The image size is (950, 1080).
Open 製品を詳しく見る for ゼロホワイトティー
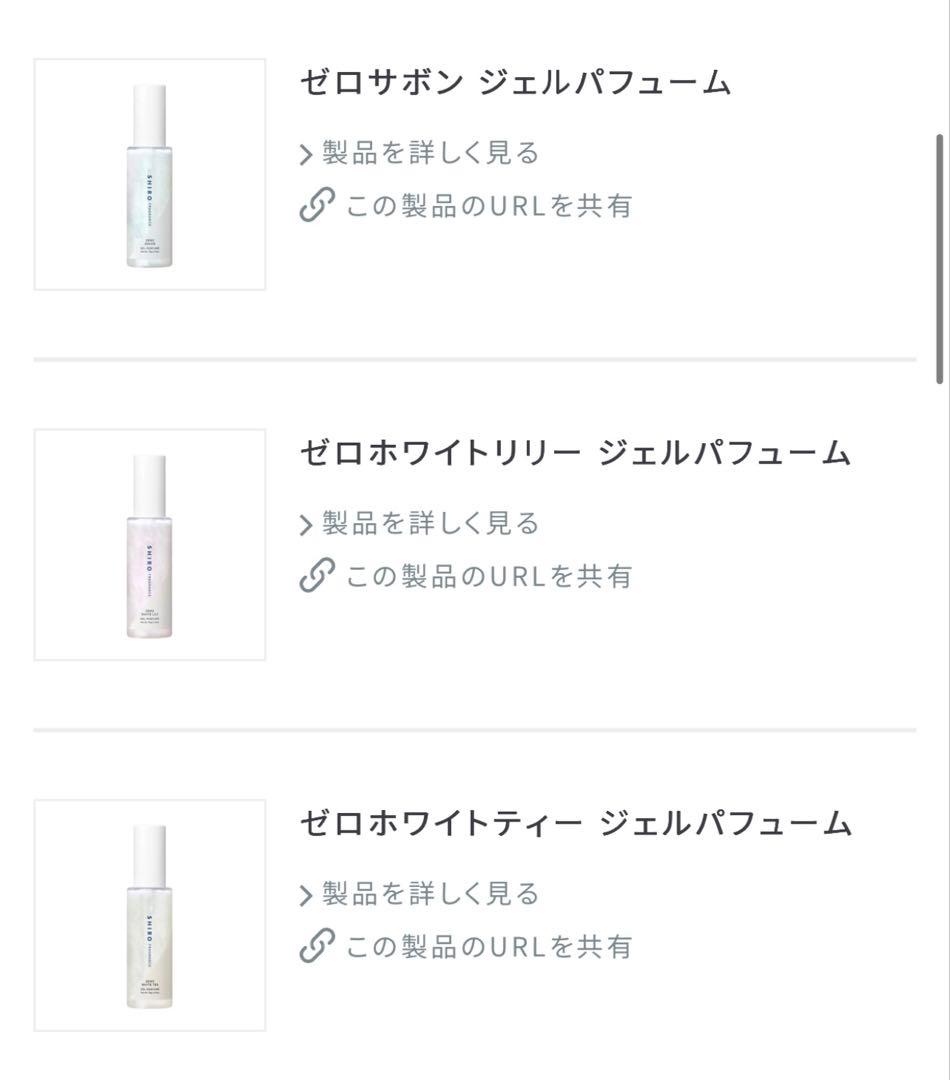[427, 894]
